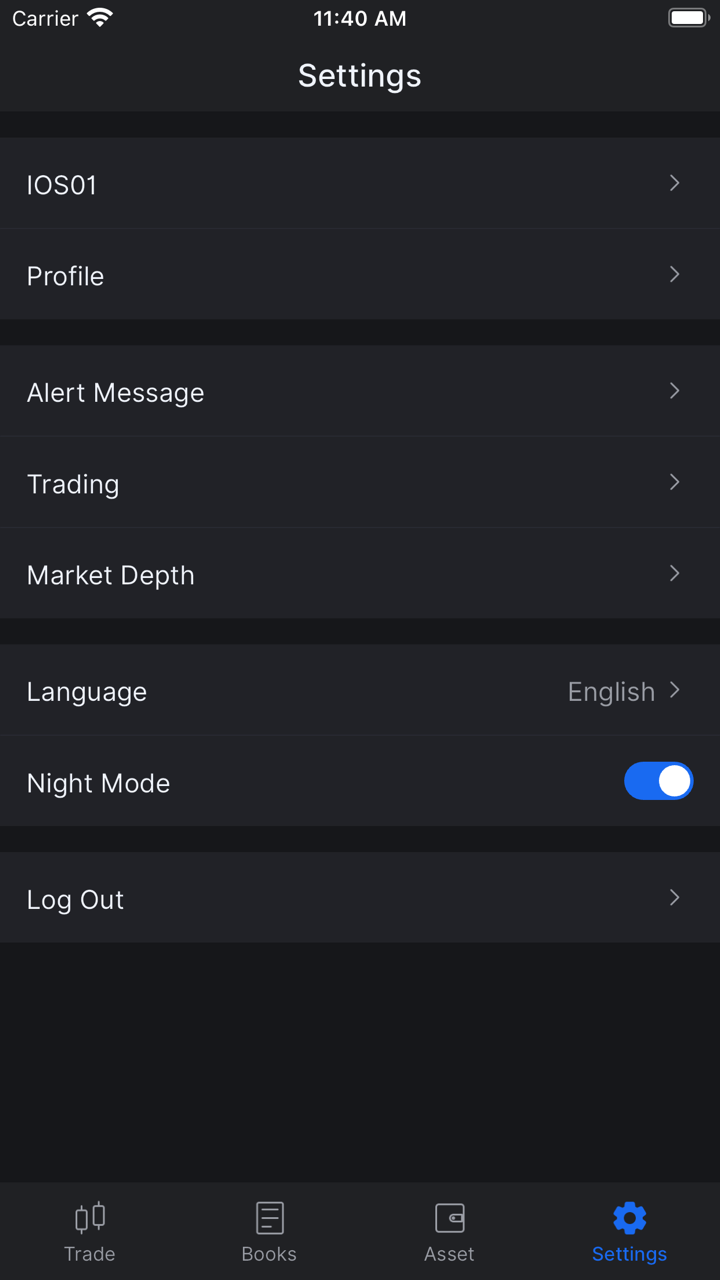Switch to the Trade tab
This screenshot has width=720, height=1280.
[90, 1232]
